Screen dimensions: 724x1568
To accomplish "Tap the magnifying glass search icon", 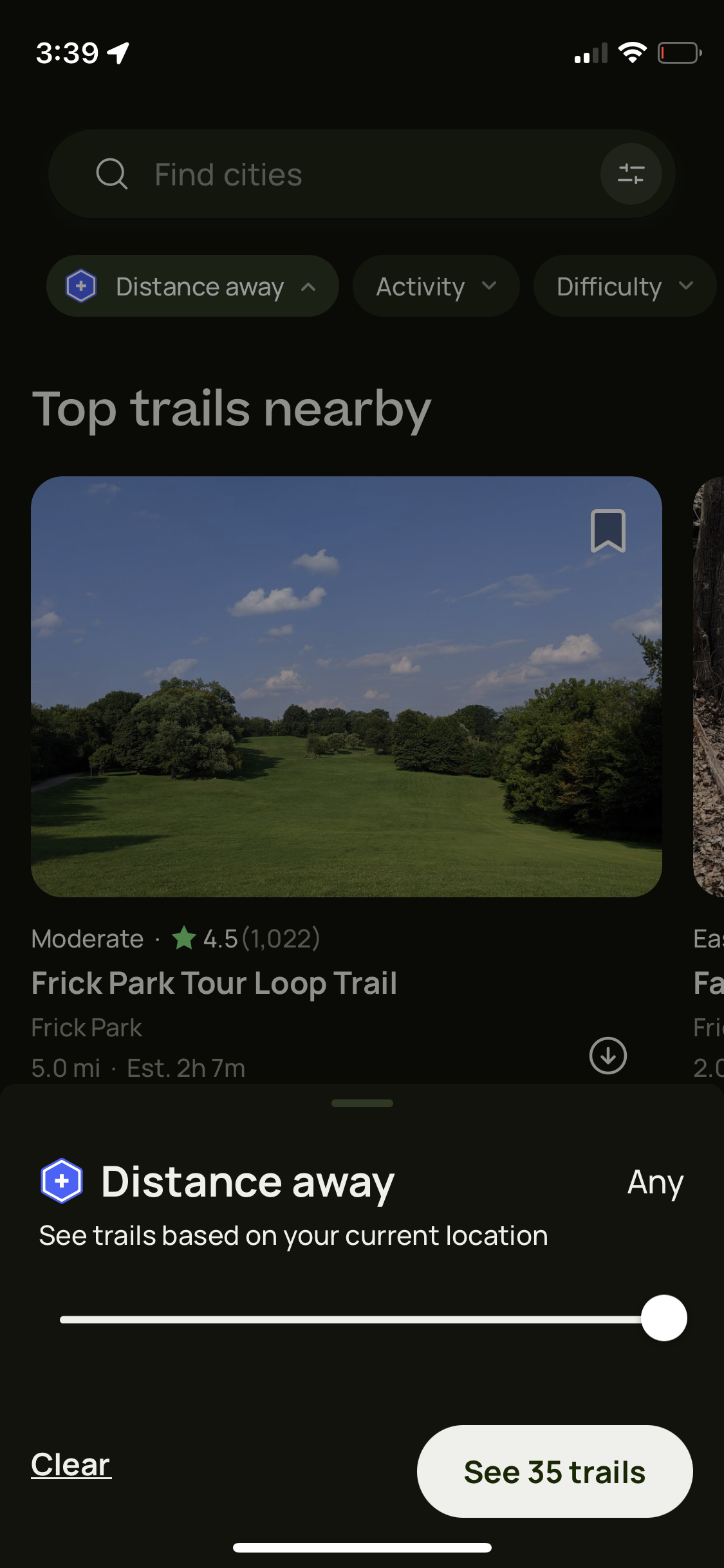I will tap(112, 174).
